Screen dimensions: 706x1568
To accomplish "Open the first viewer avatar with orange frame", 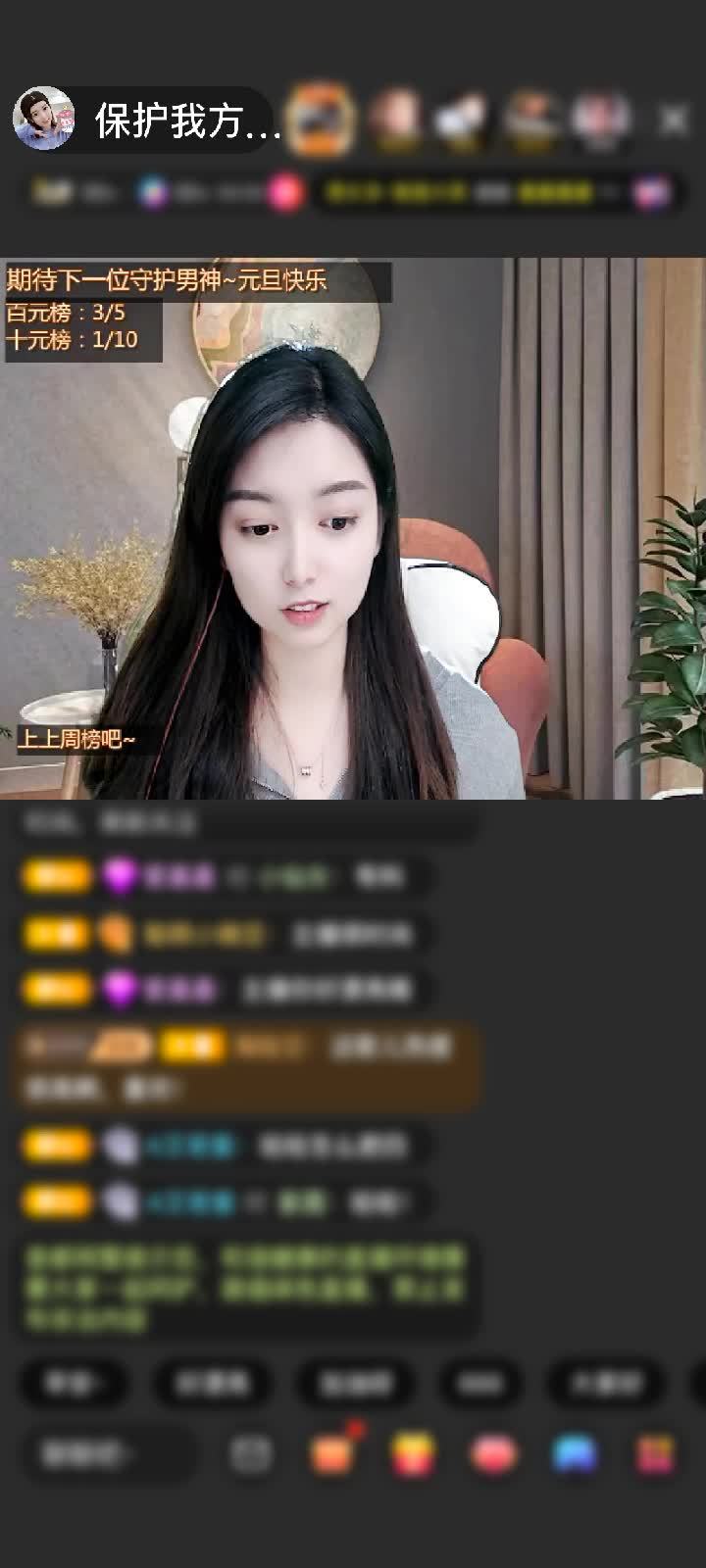I will (x=323, y=120).
